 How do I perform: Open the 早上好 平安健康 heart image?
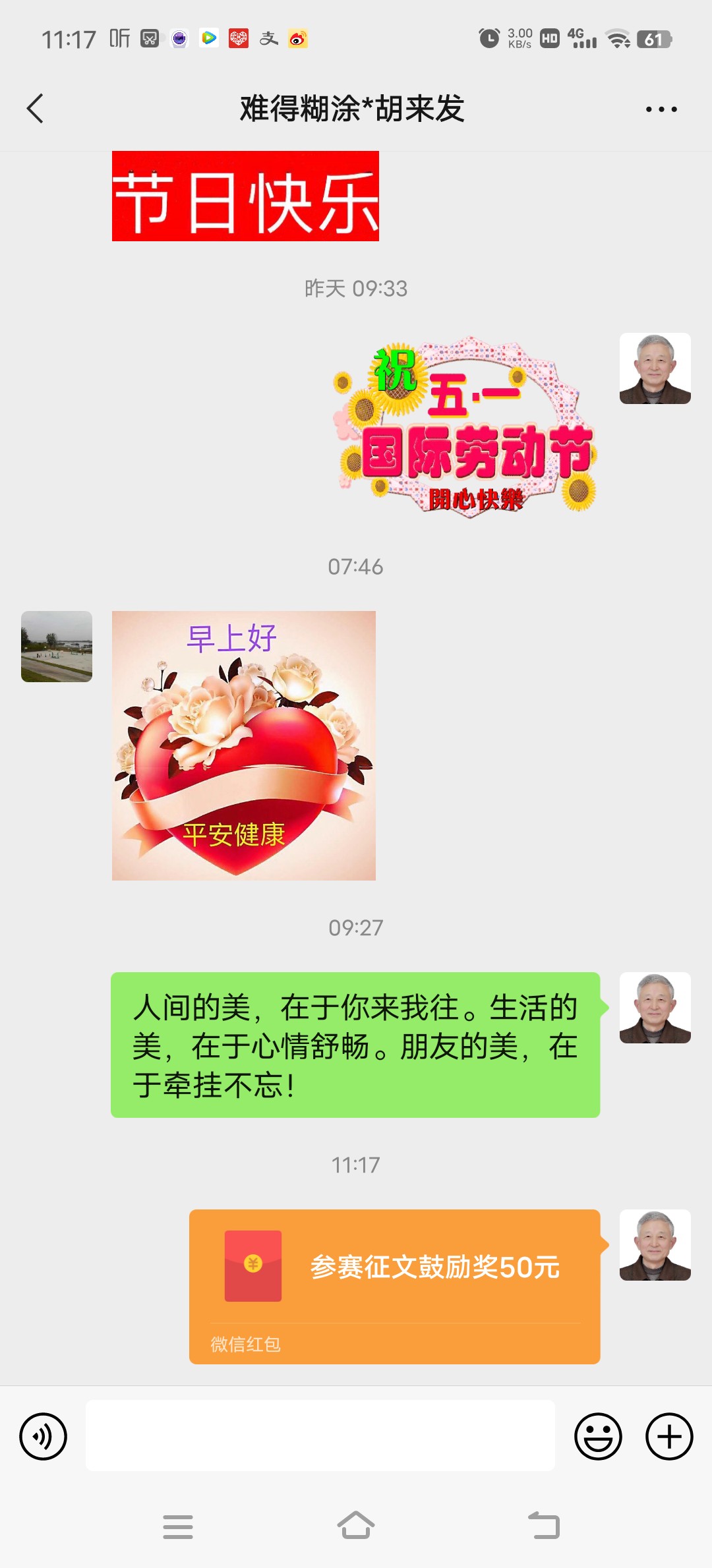tap(244, 745)
